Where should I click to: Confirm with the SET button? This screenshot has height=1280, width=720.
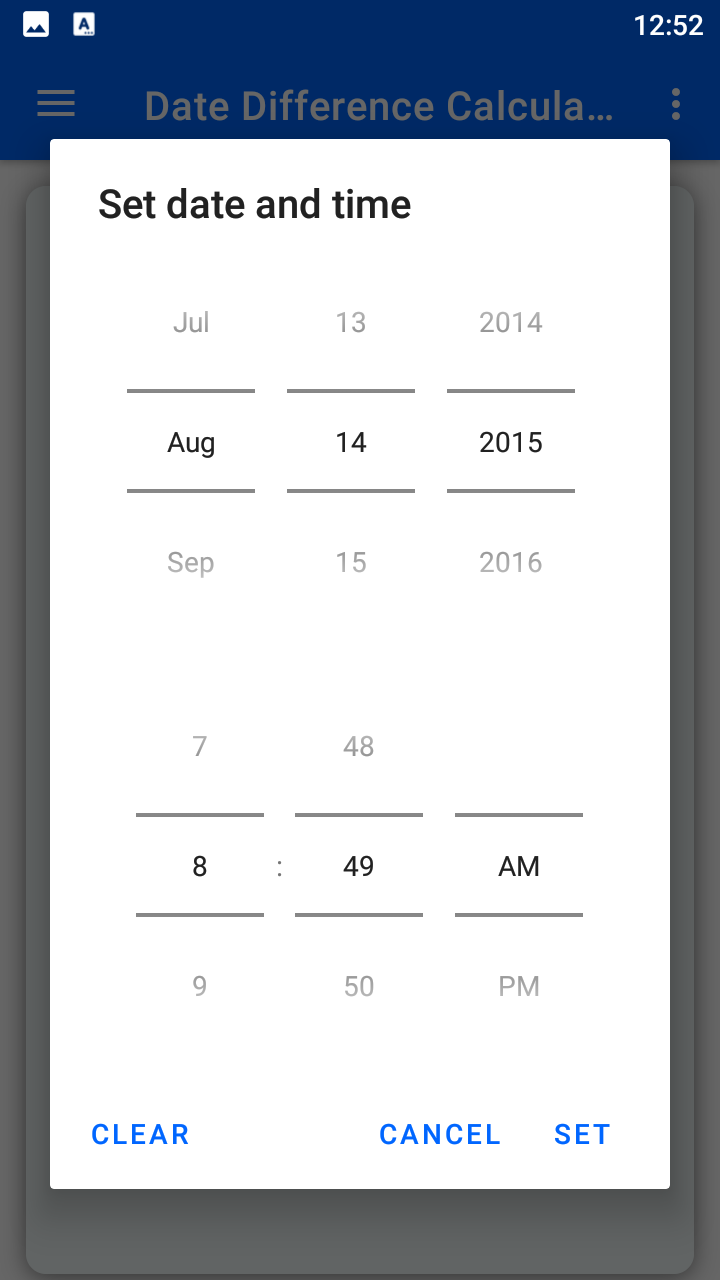pos(582,1134)
